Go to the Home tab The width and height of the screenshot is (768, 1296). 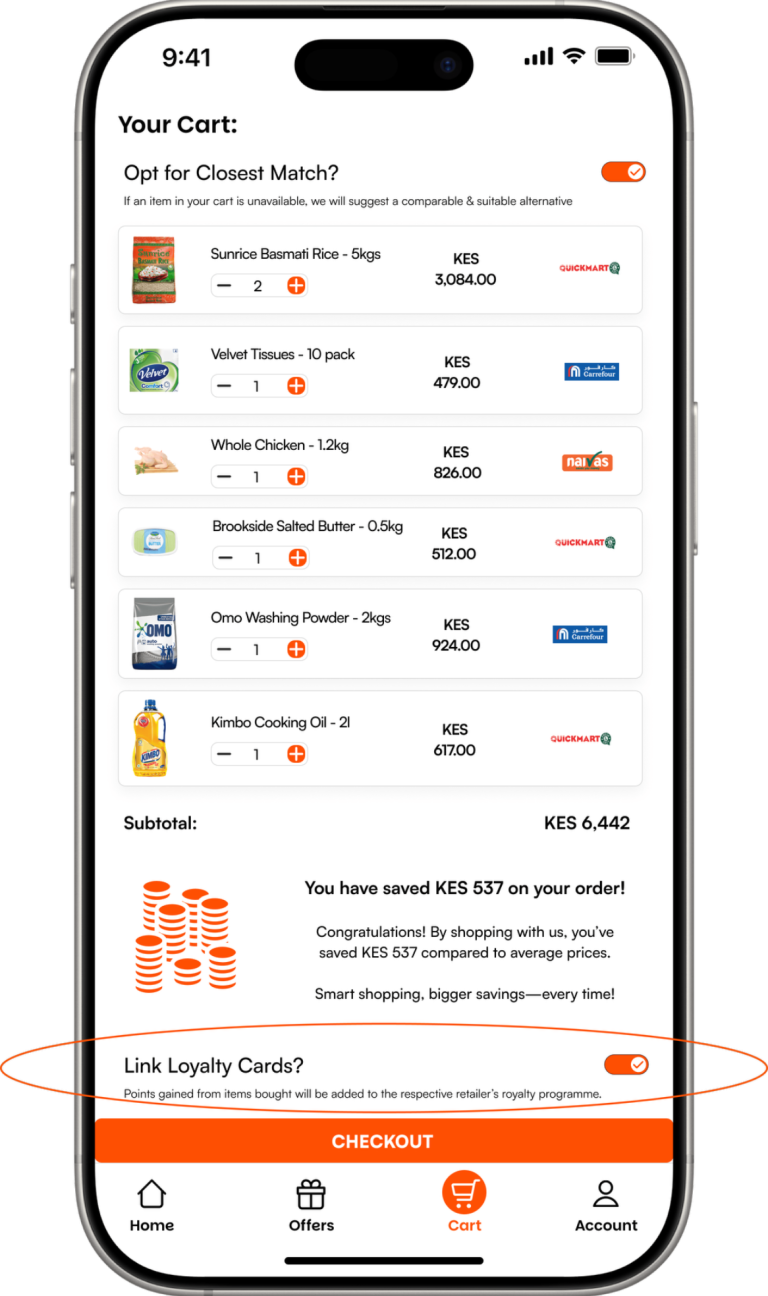click(x=151, y=1205)
